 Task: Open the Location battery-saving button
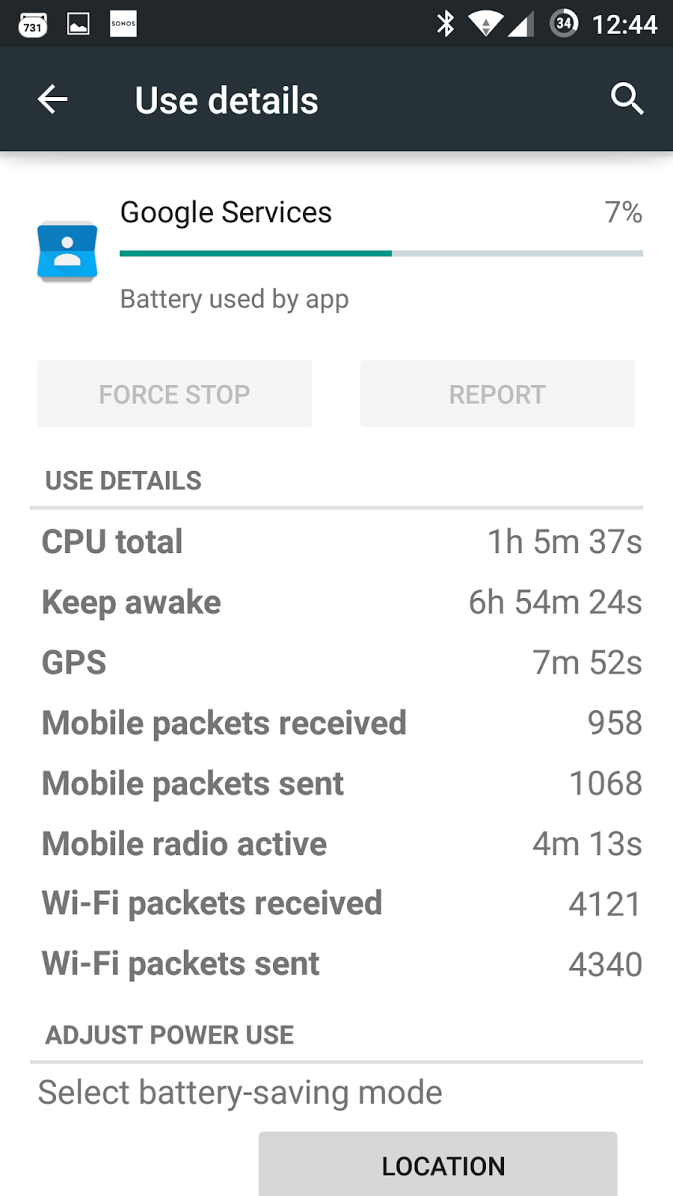point(438,1164)
